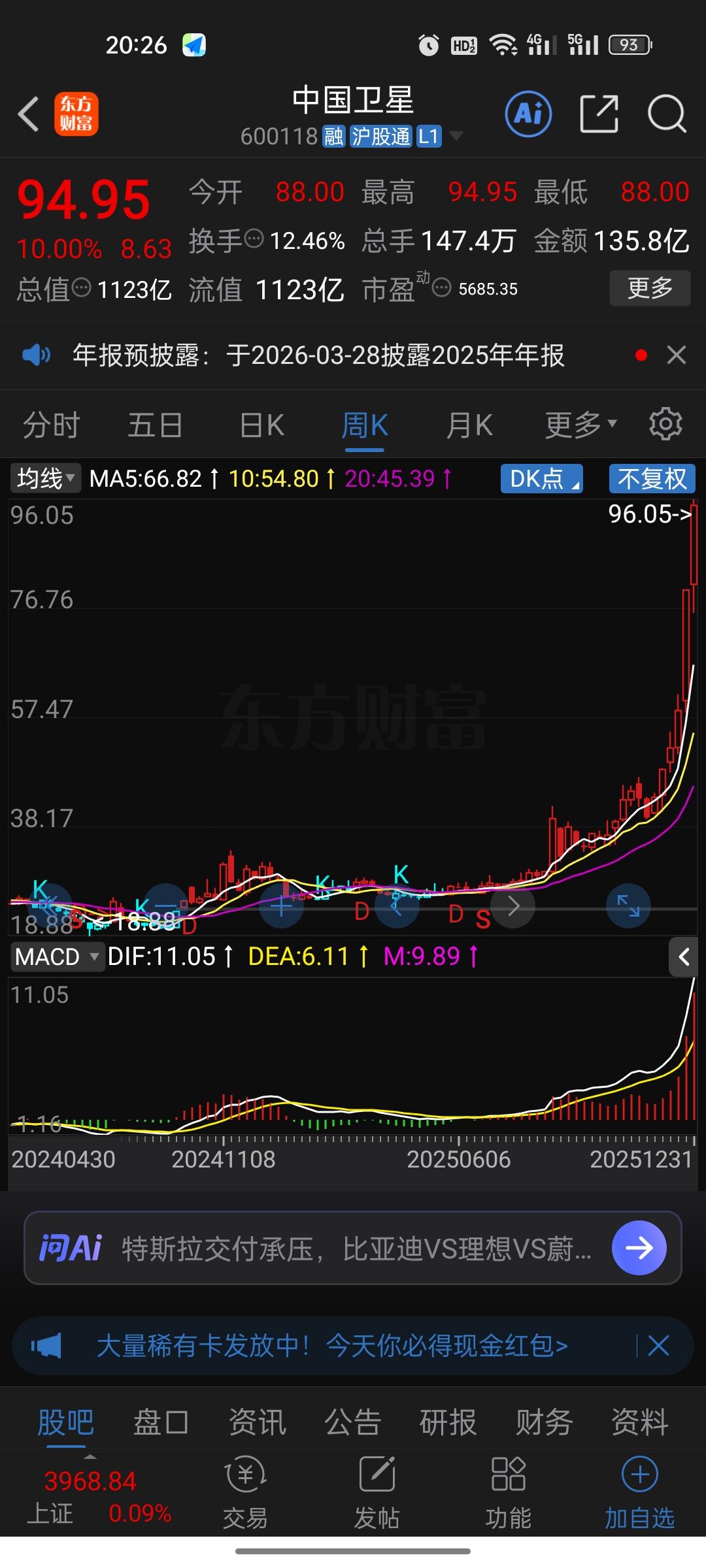
Task: Open the Ai assistant icon
Action: (528, 113)
